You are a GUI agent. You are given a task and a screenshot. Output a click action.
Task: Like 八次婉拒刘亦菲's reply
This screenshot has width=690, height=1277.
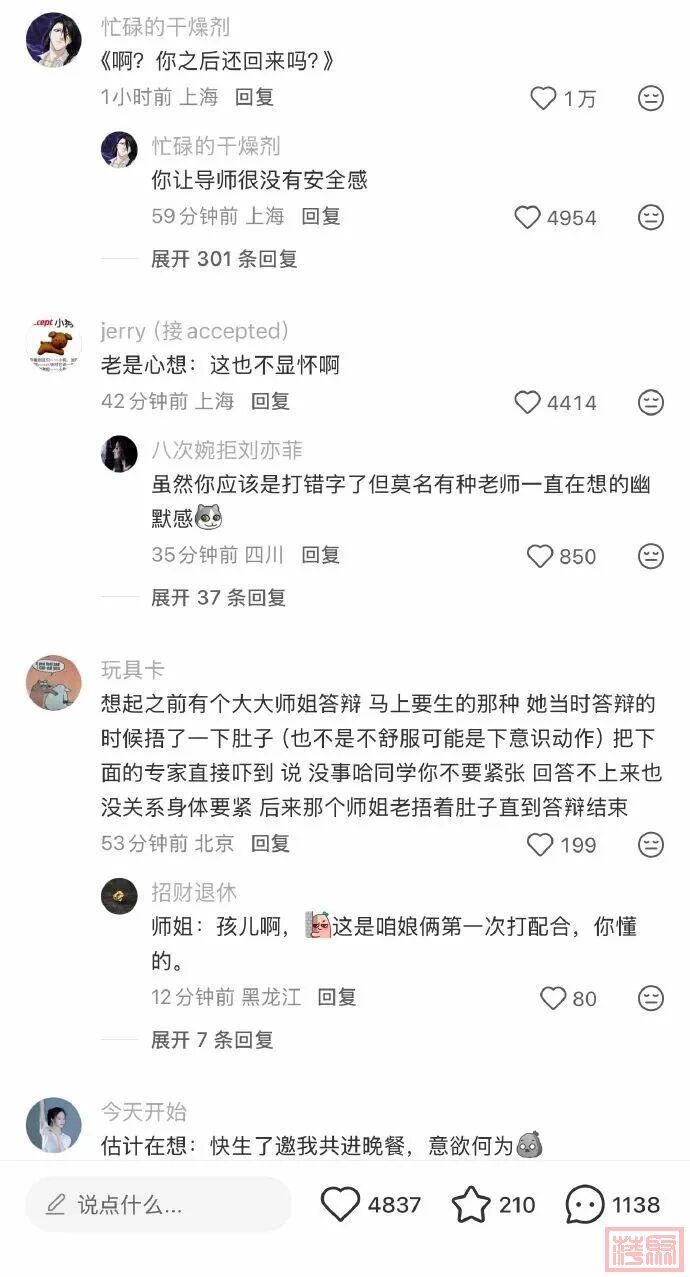540,556
